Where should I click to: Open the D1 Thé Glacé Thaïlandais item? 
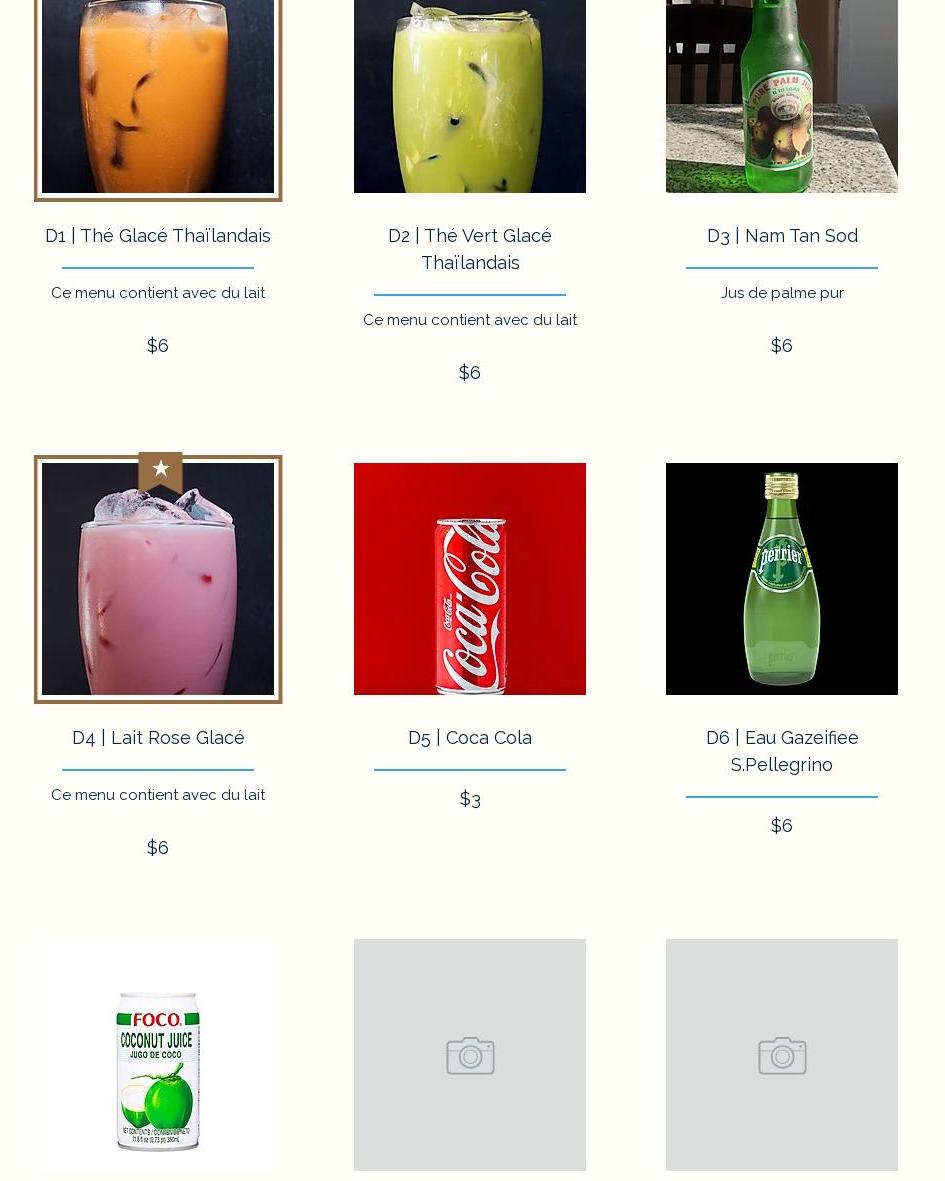(158, 236)
